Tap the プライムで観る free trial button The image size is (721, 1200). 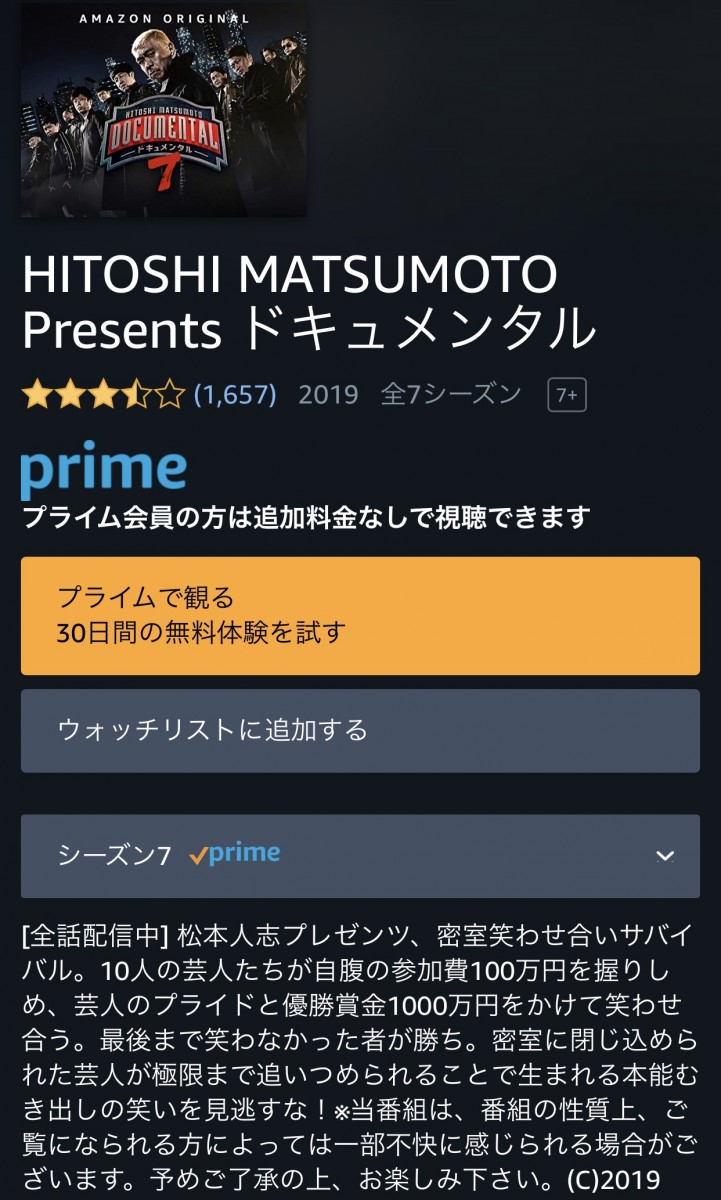360,616
